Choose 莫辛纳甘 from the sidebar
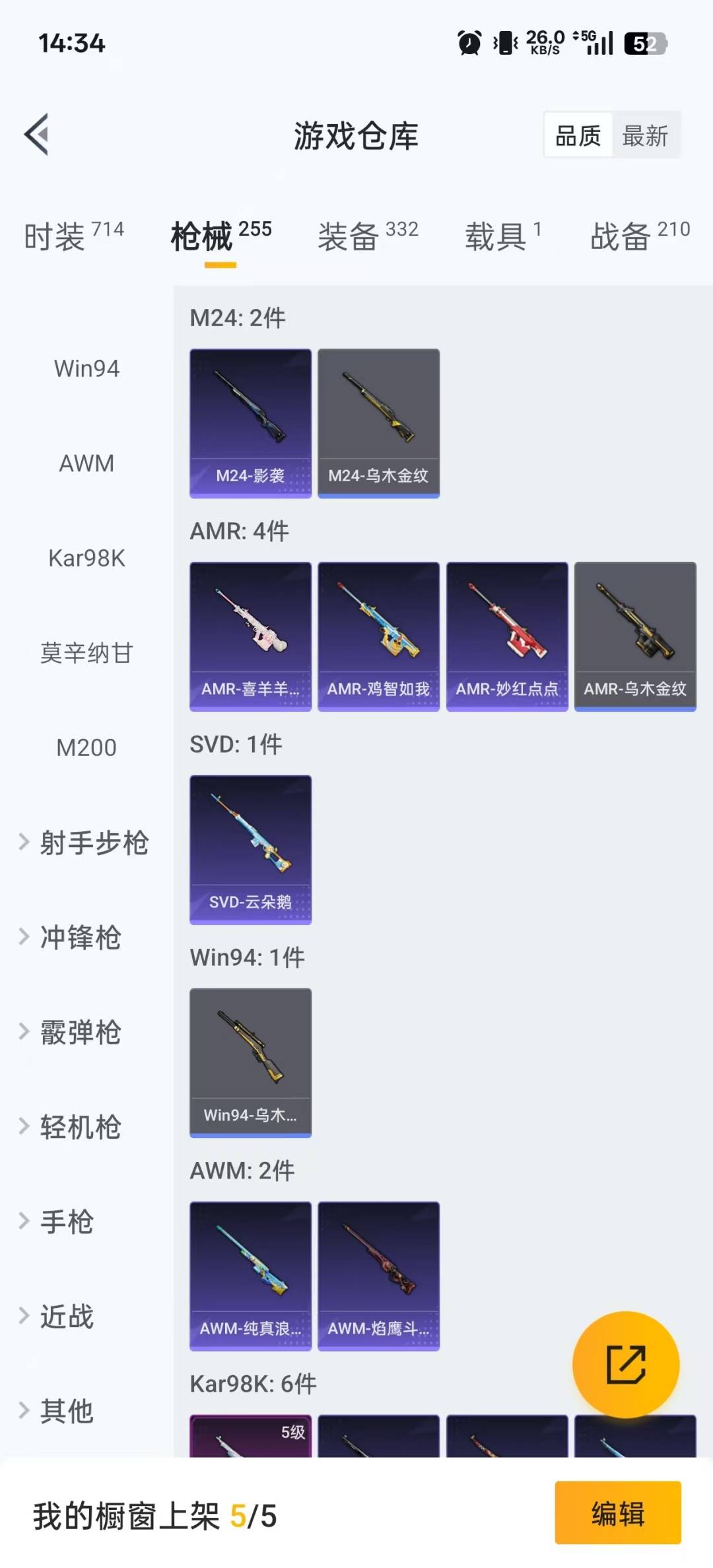 86,653
